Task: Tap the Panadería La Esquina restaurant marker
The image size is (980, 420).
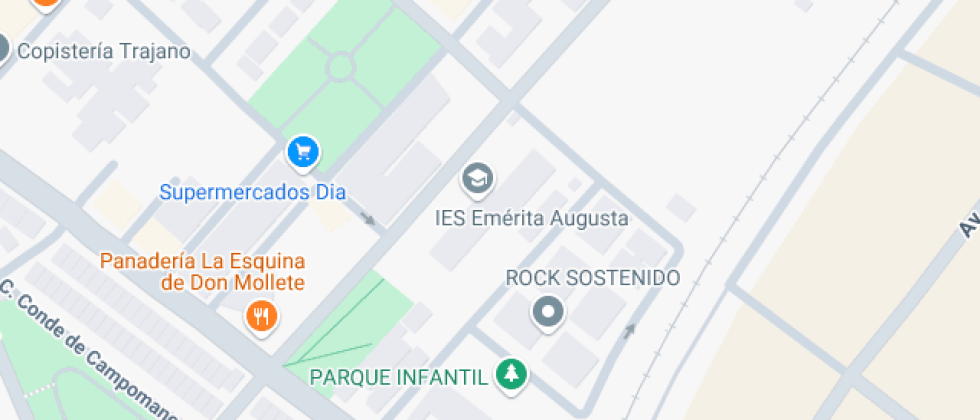Action: click(262, 317)
